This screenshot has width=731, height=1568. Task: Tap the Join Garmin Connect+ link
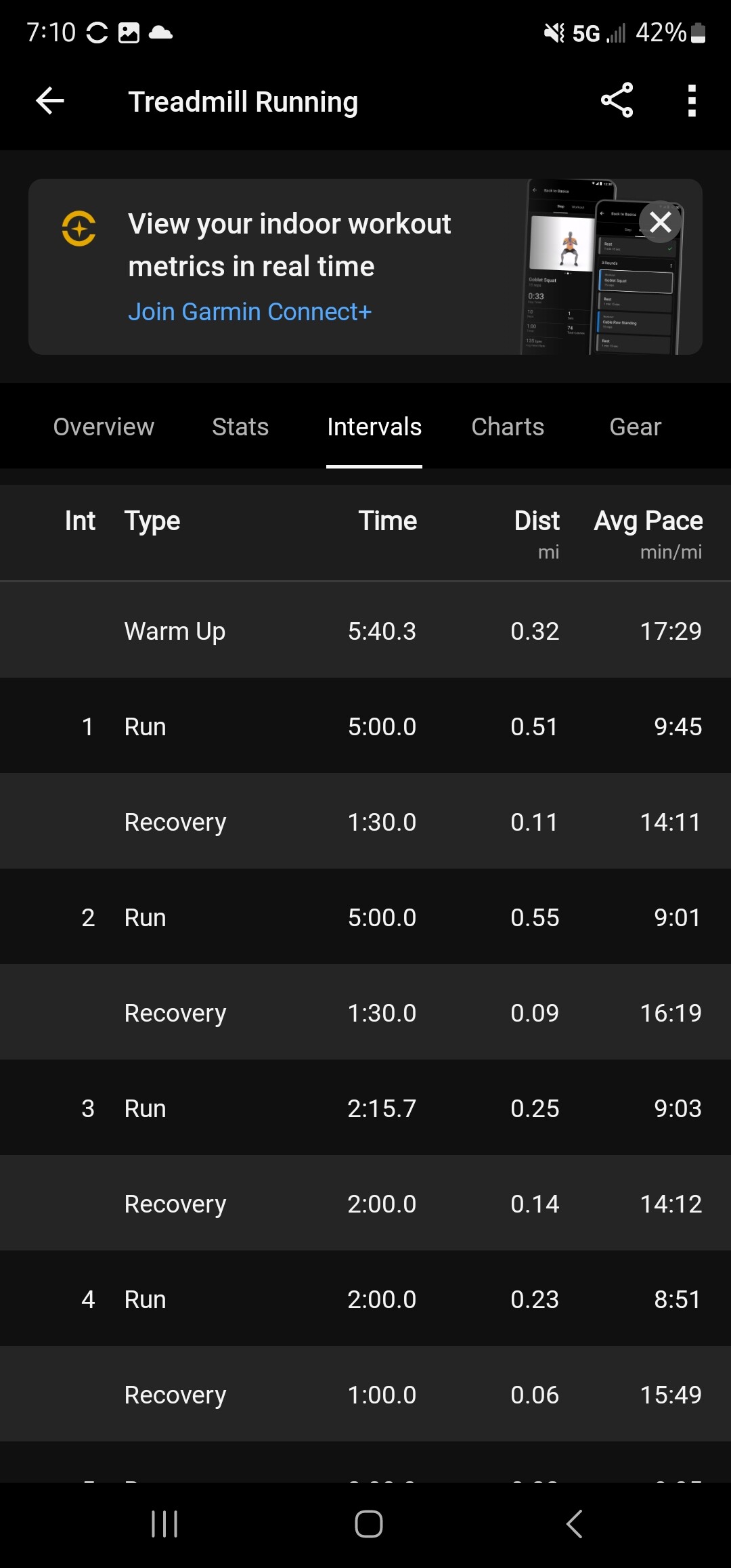(250, 311)
